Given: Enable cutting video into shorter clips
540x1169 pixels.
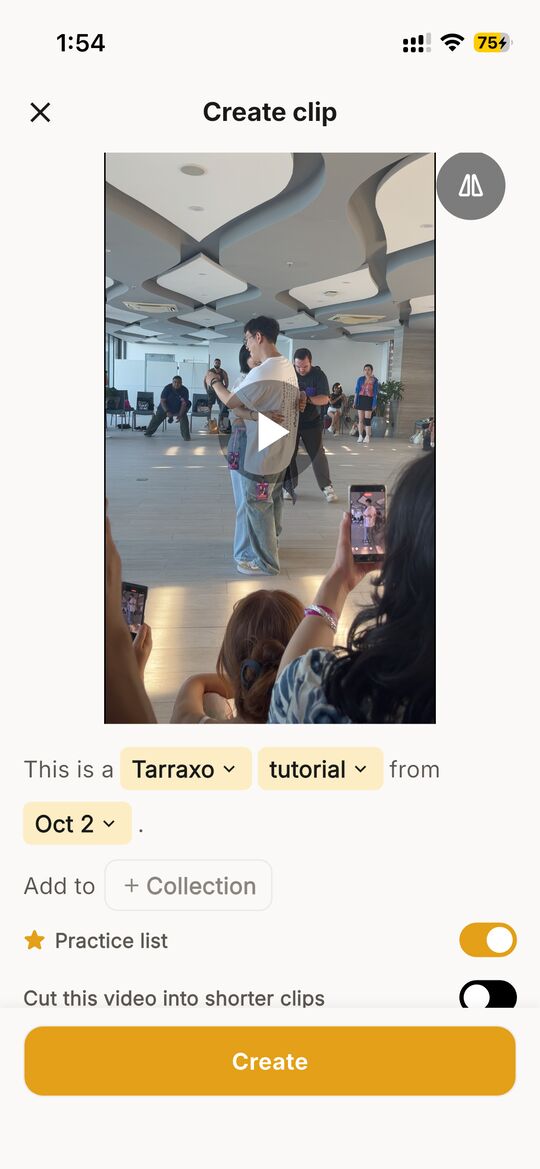Looking at the screenshot, I should (488, 995).
